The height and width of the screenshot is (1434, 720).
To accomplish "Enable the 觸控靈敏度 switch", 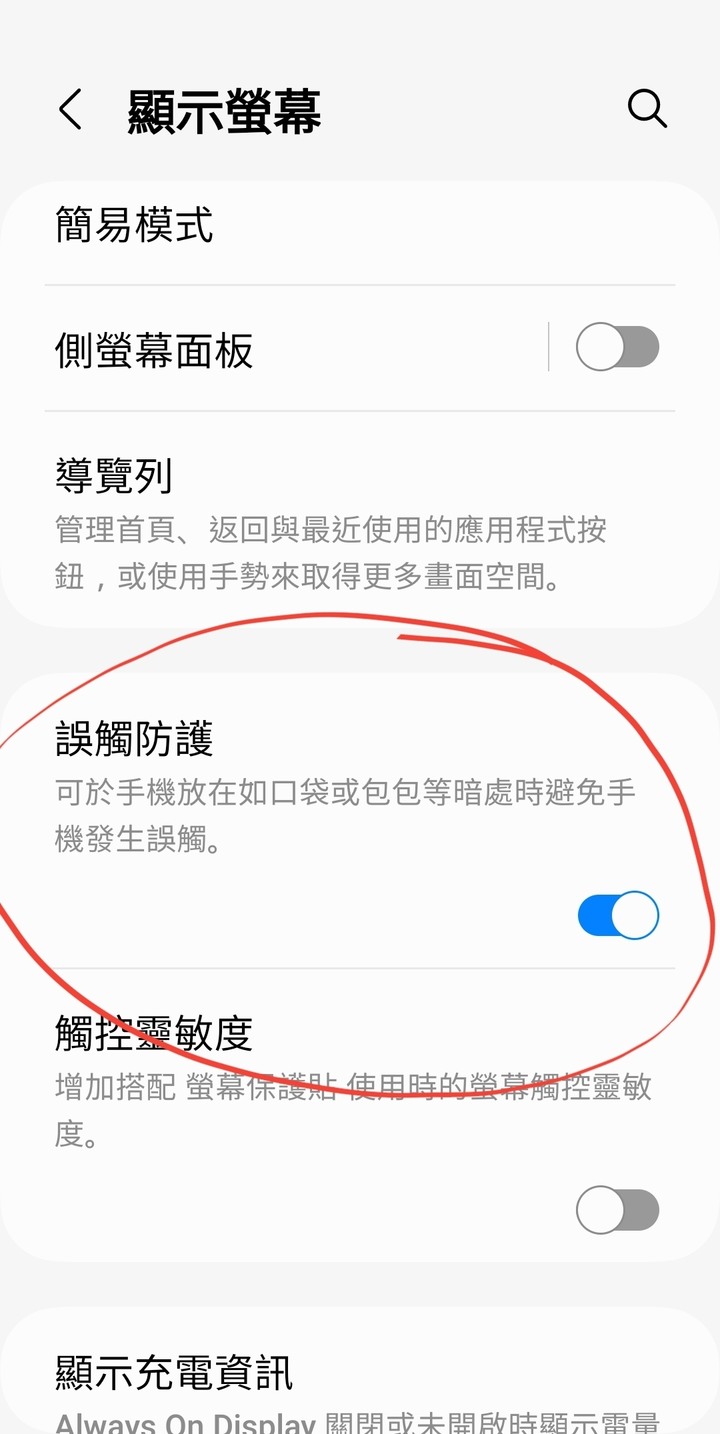I will click(617, 1211).
